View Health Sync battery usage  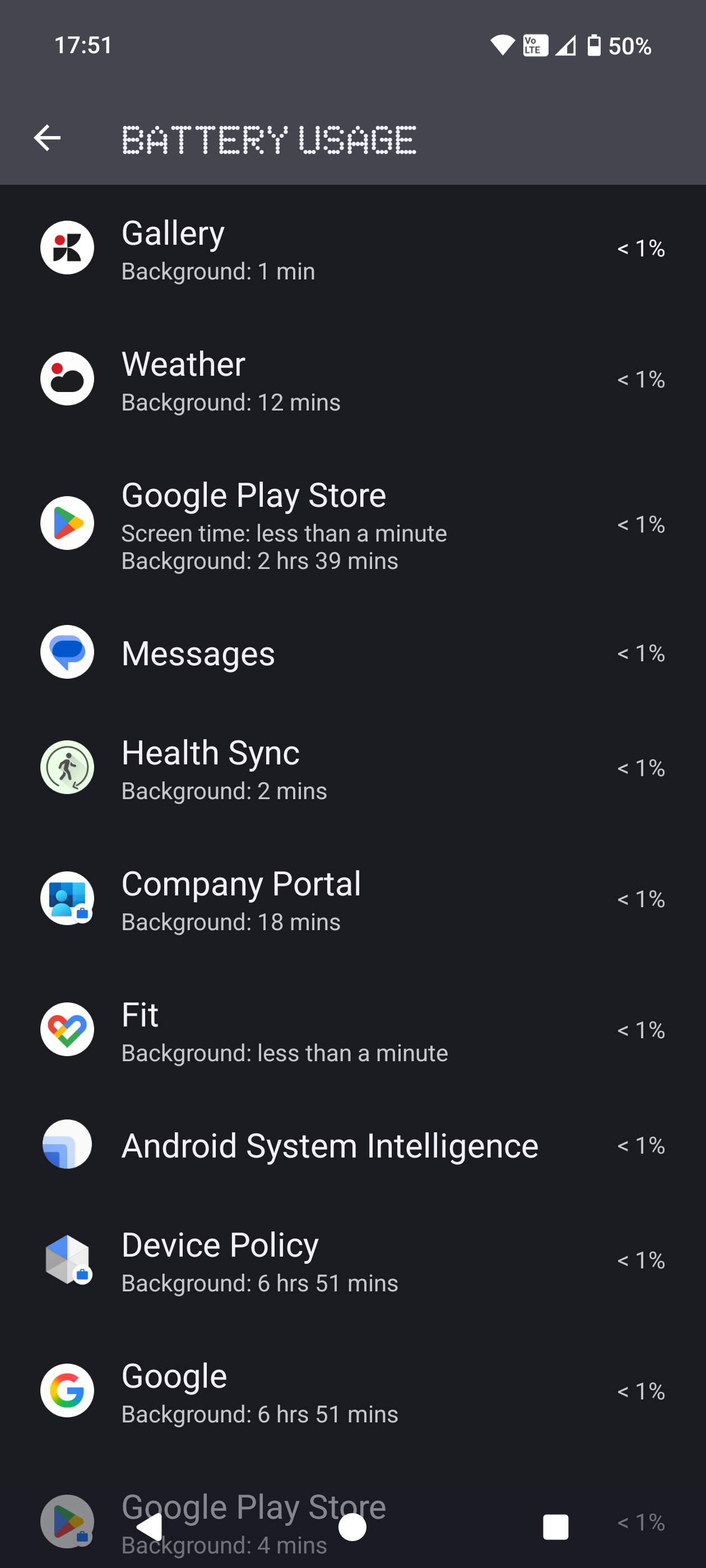tap(352, 768)
